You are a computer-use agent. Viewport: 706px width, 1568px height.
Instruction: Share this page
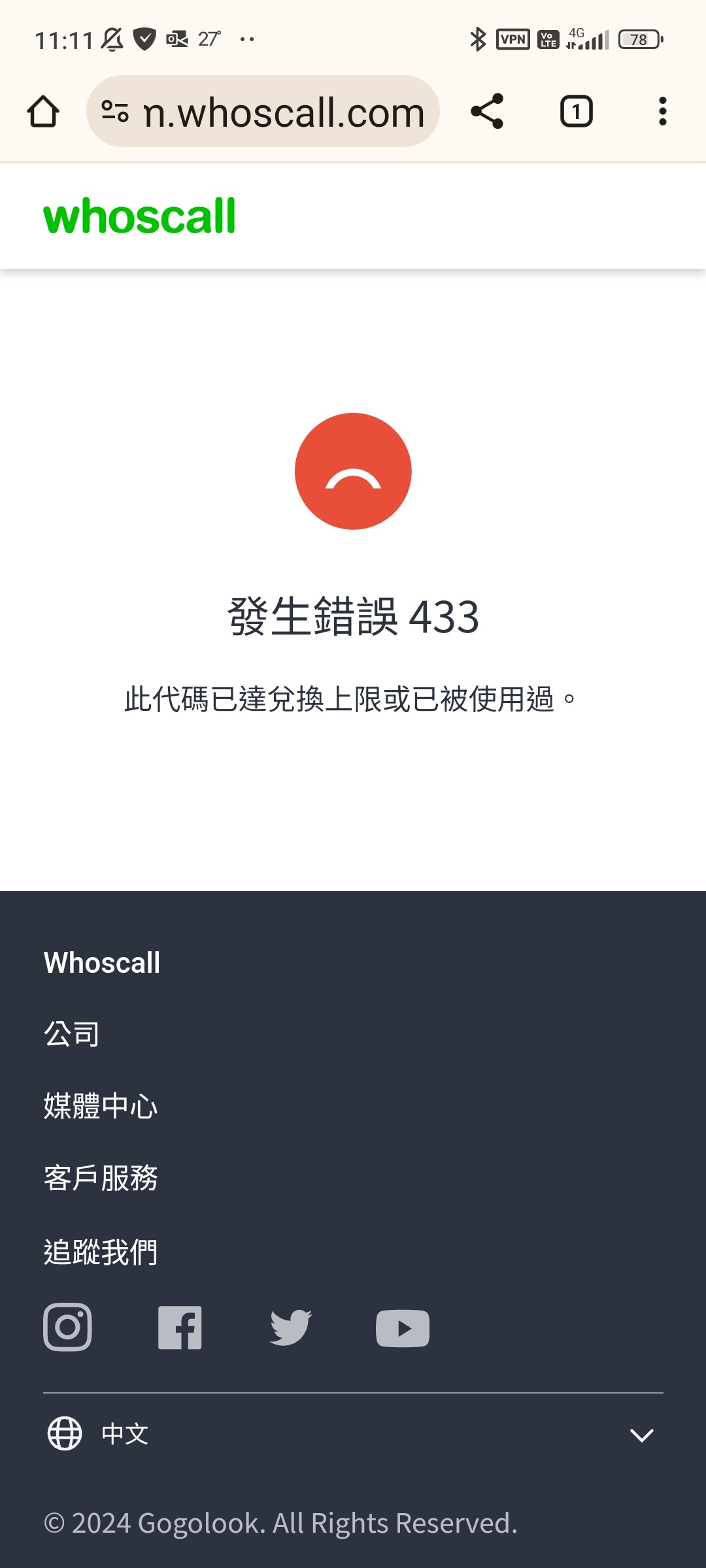point(487,112)
